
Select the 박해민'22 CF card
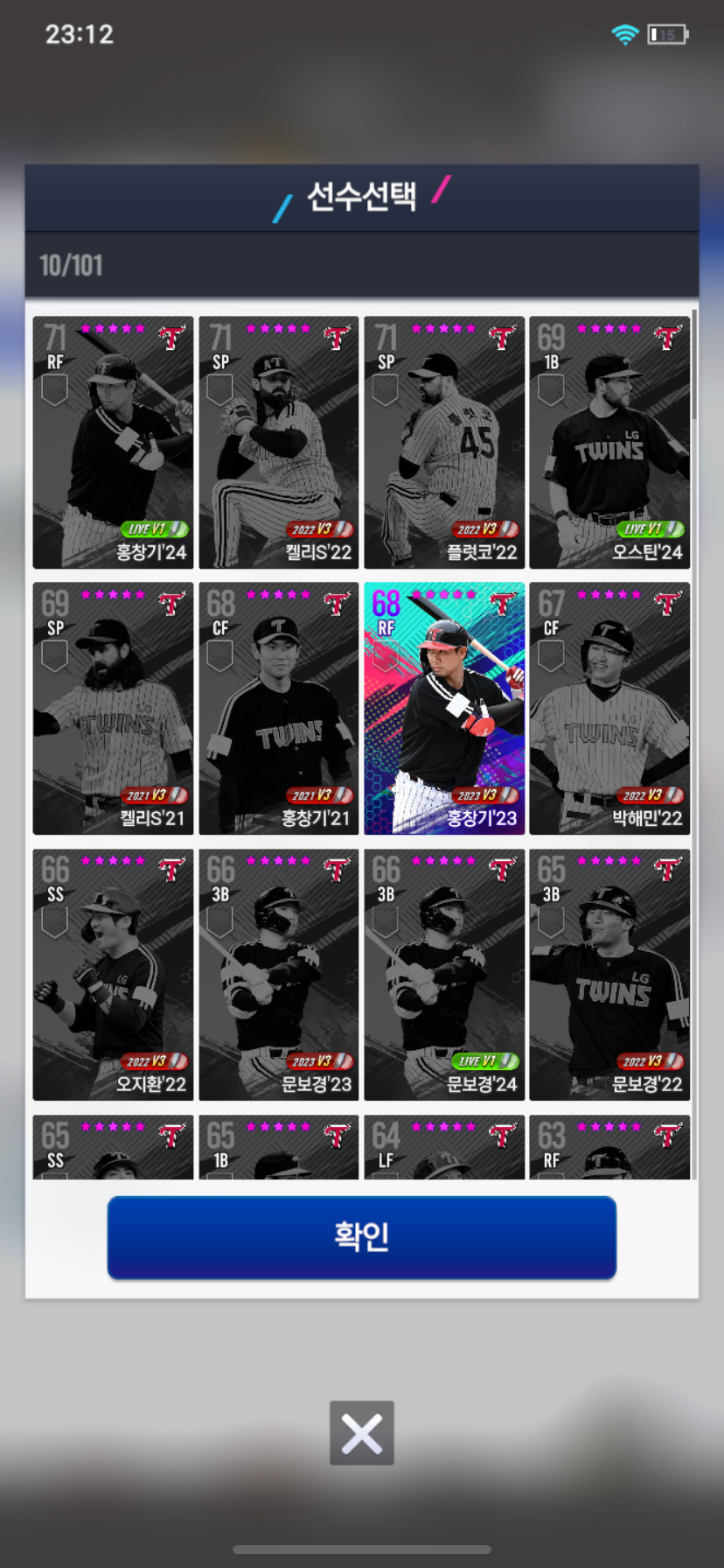pyautogui.click(x=609, y=709)
